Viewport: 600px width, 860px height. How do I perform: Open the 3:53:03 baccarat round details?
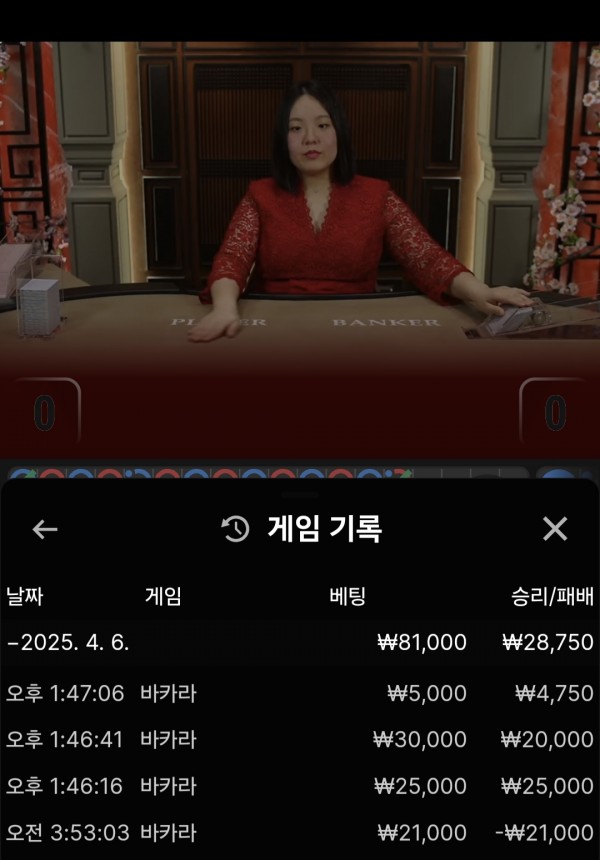tap(300, 832)
